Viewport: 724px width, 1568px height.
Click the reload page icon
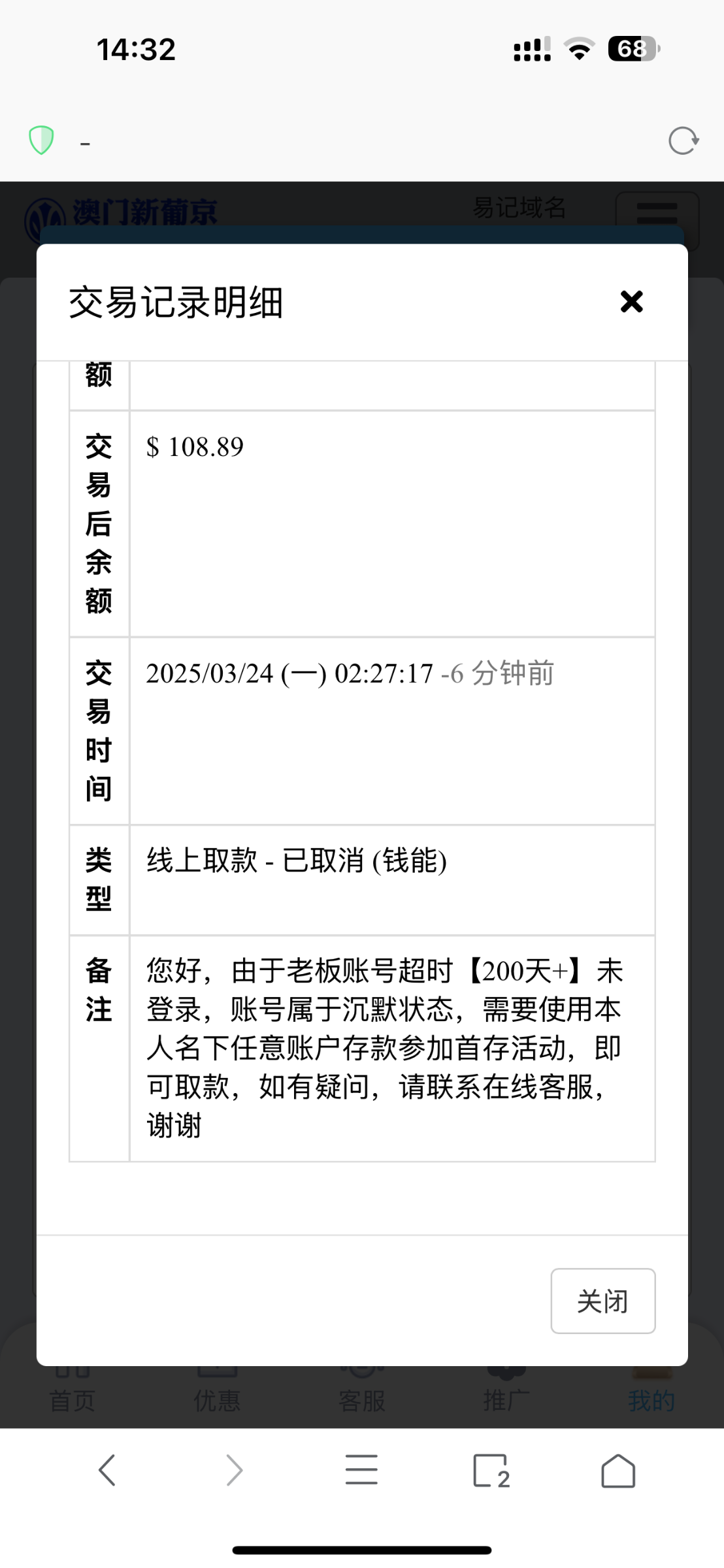click(682, 141)
